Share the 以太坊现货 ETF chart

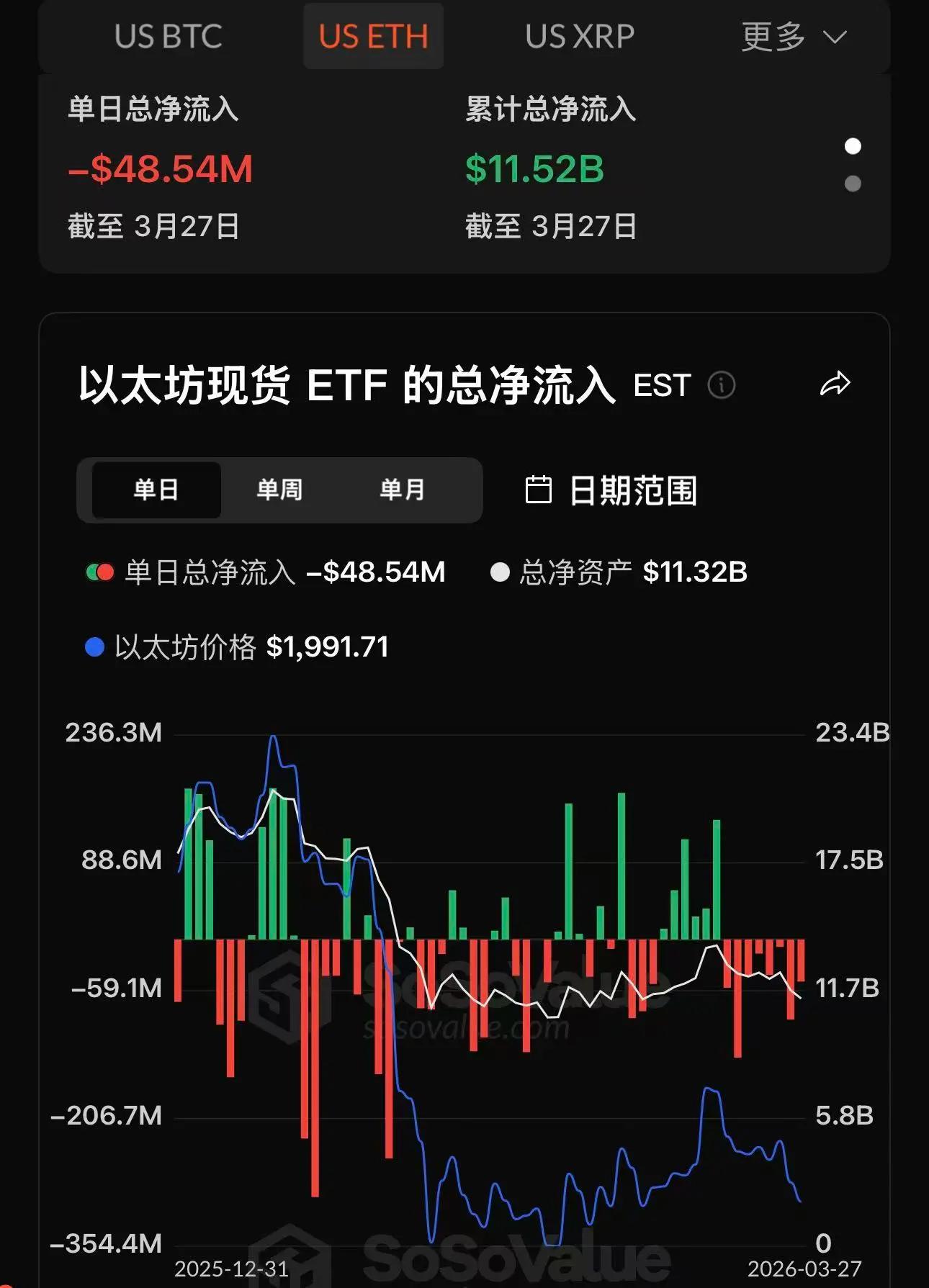(x=835, y=384)
